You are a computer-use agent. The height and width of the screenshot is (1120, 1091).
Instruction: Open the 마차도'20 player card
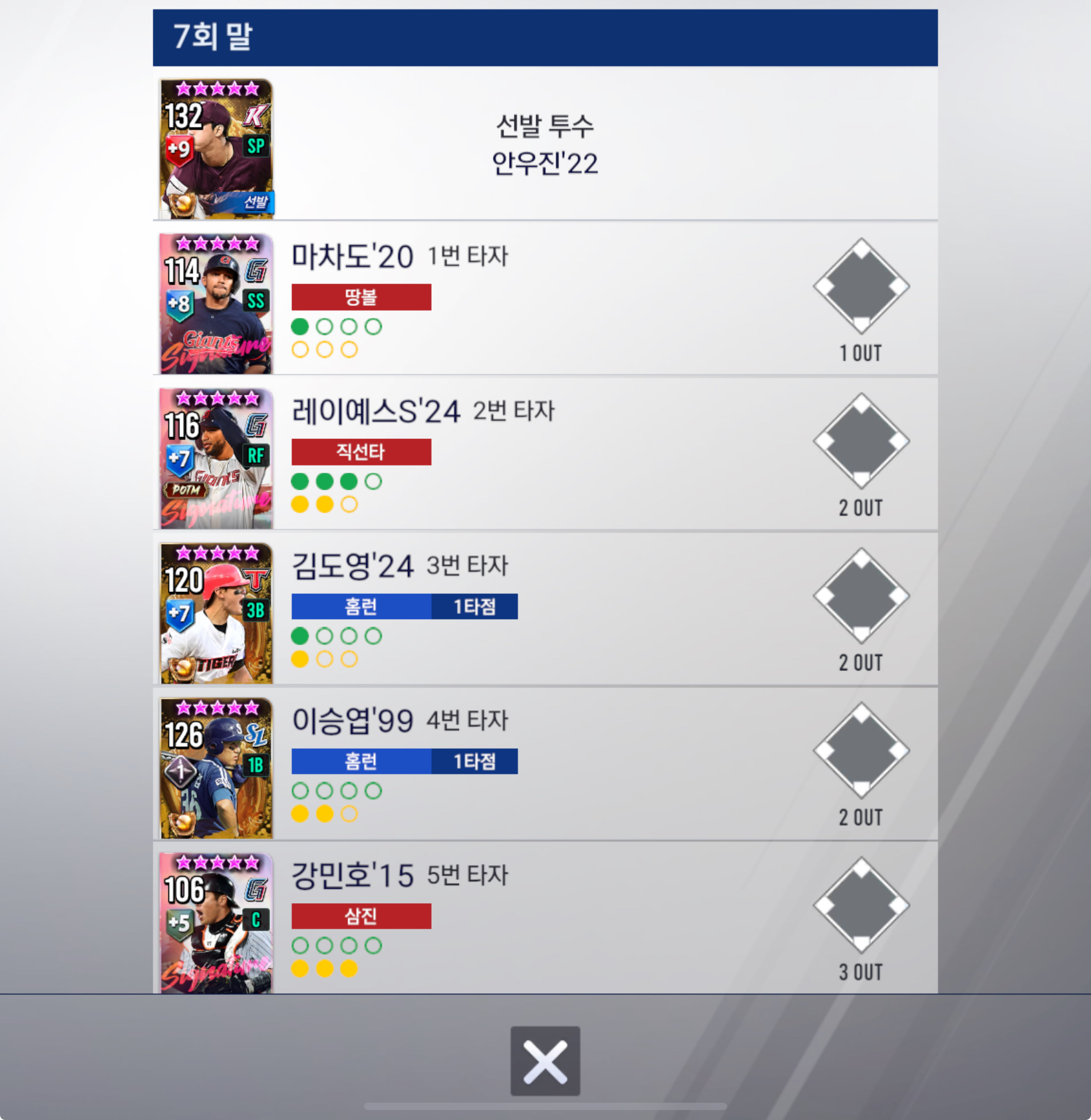216,303
